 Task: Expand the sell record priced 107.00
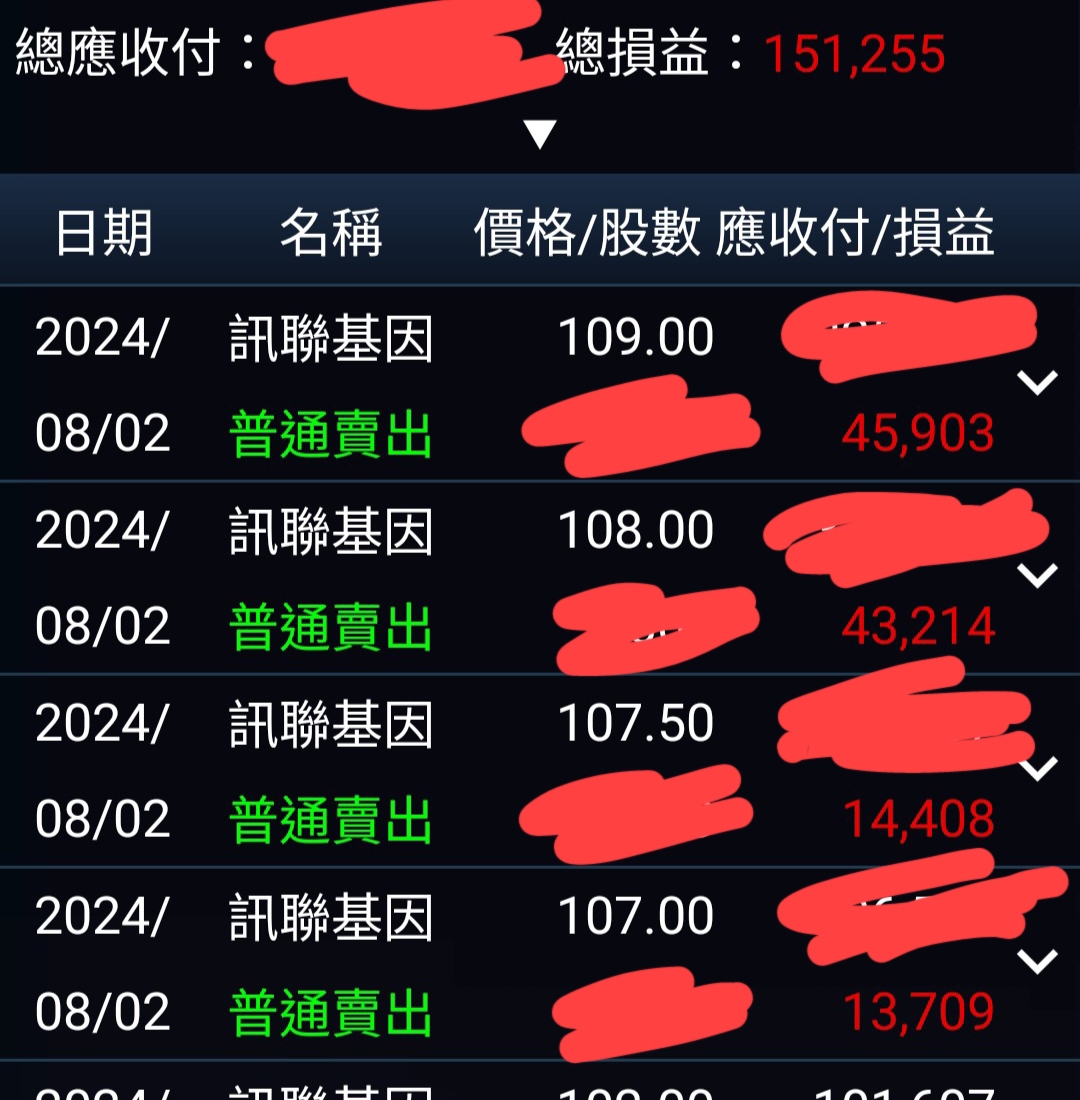click(1037, 961)
